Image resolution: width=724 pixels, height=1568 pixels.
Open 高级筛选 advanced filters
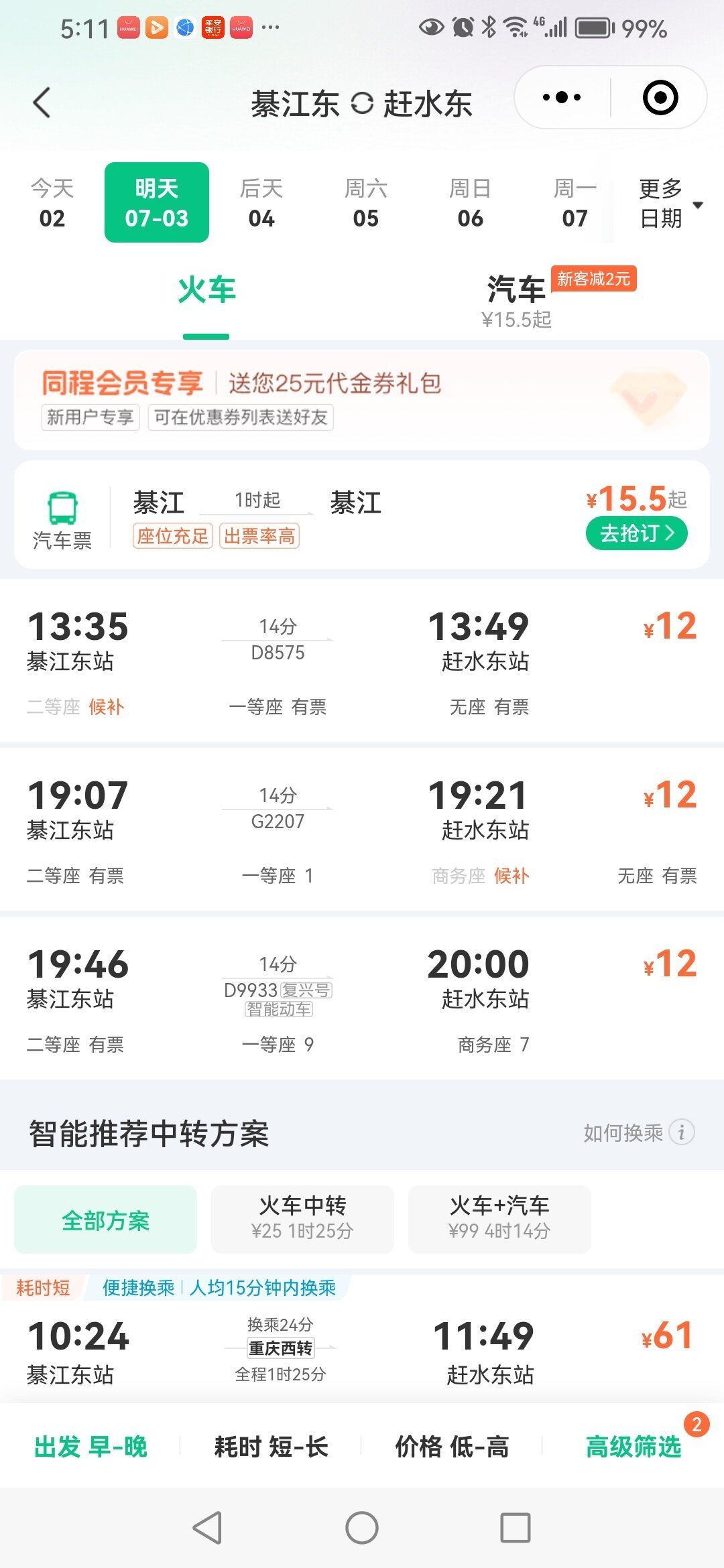(x=633, y=1447)
